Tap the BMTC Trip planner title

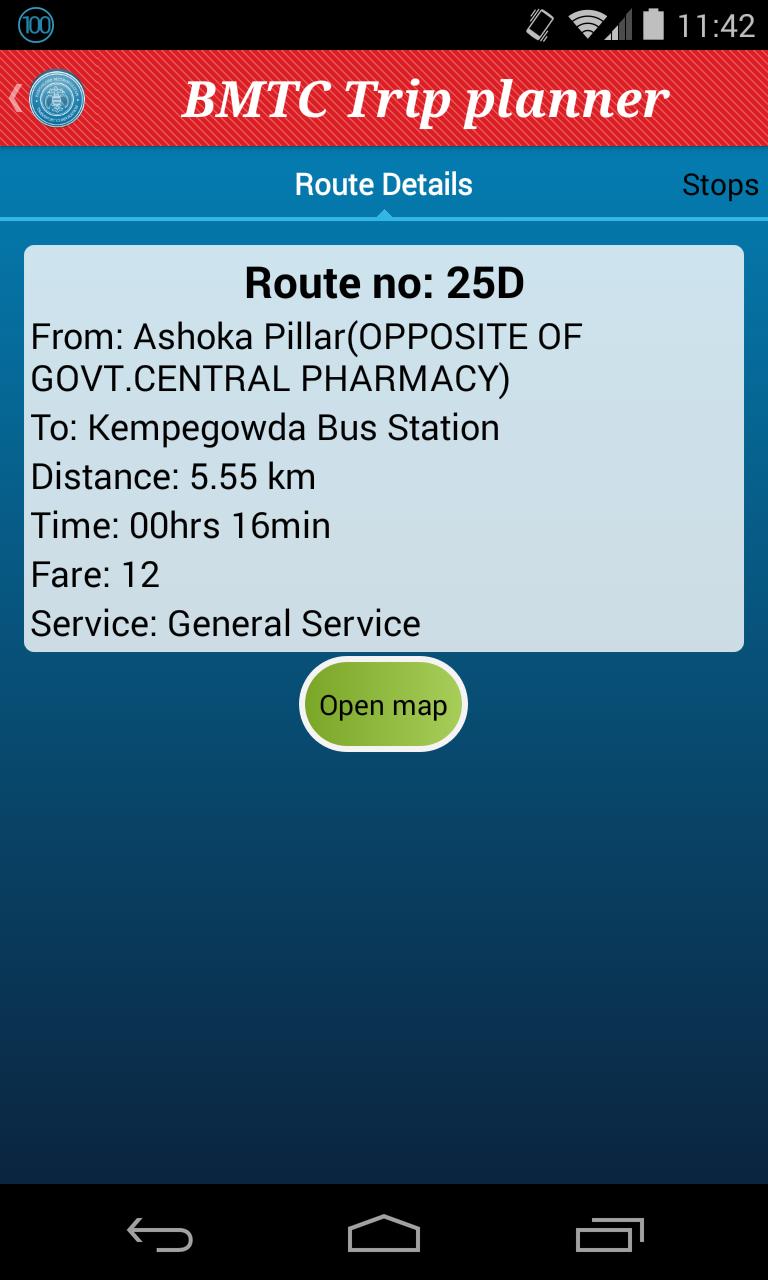427,98
